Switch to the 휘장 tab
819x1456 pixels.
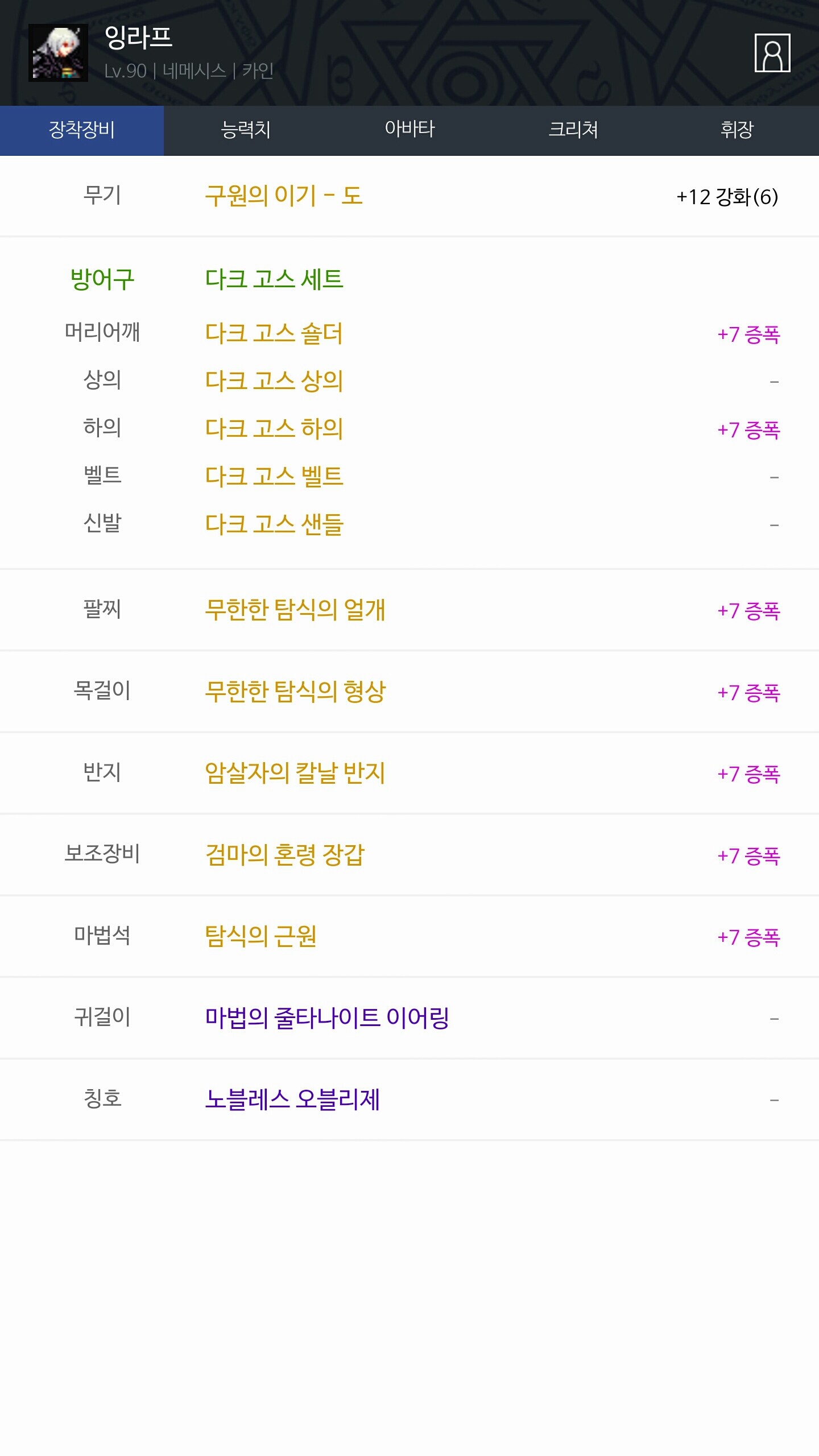tap(737, 130)
